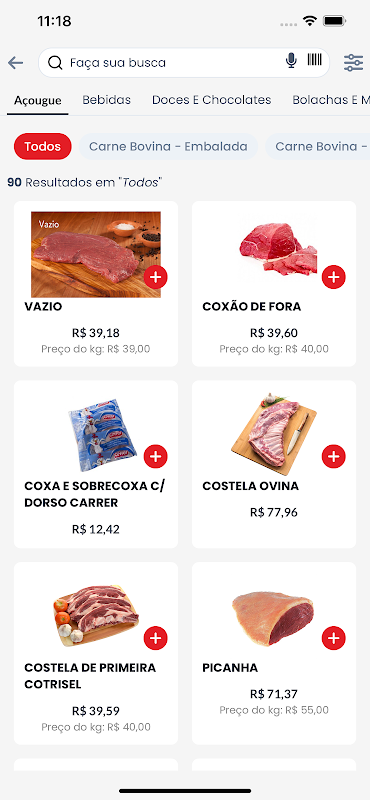Screen dimensions: 370x800
Task: Go back with the arrow icon
Action: (16, 63)
